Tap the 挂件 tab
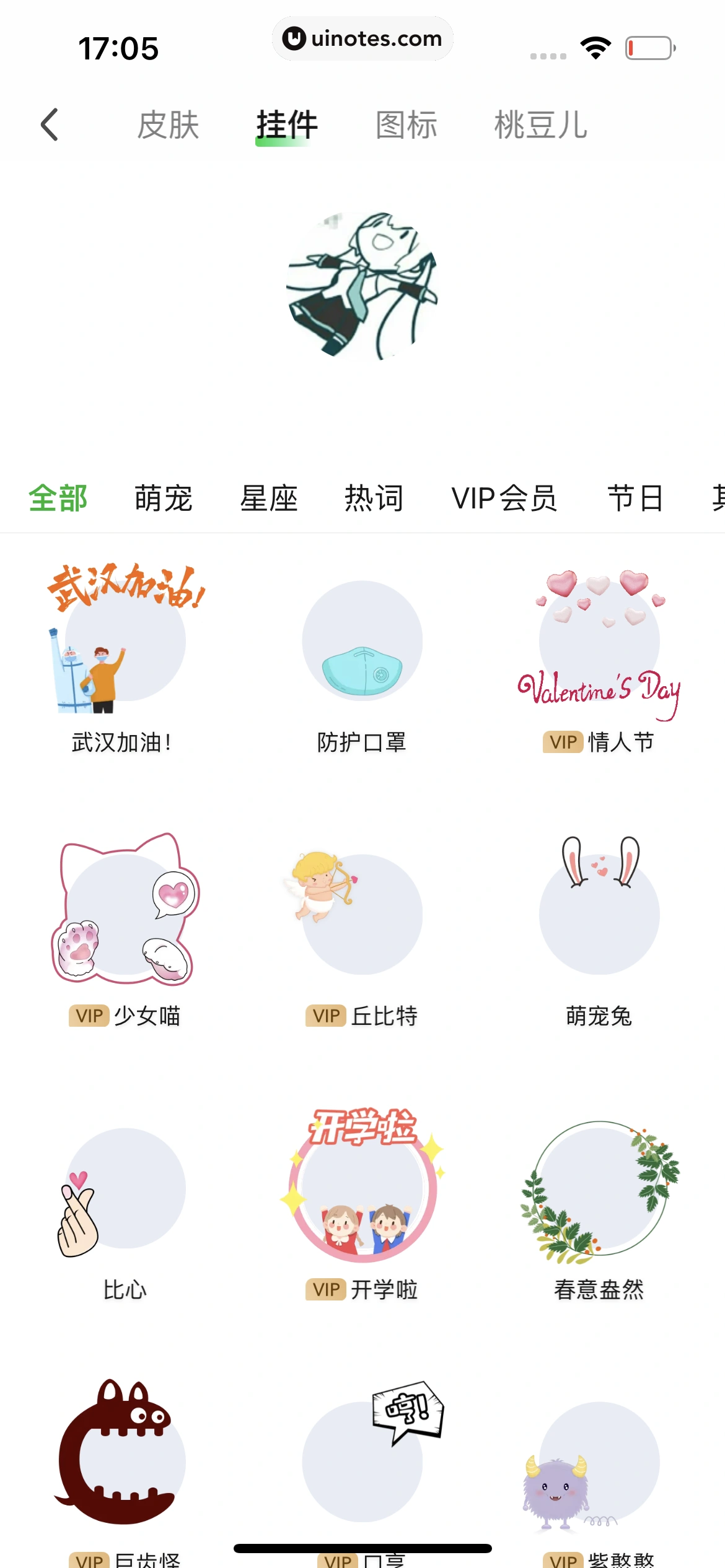 click(x=287, y=124)
